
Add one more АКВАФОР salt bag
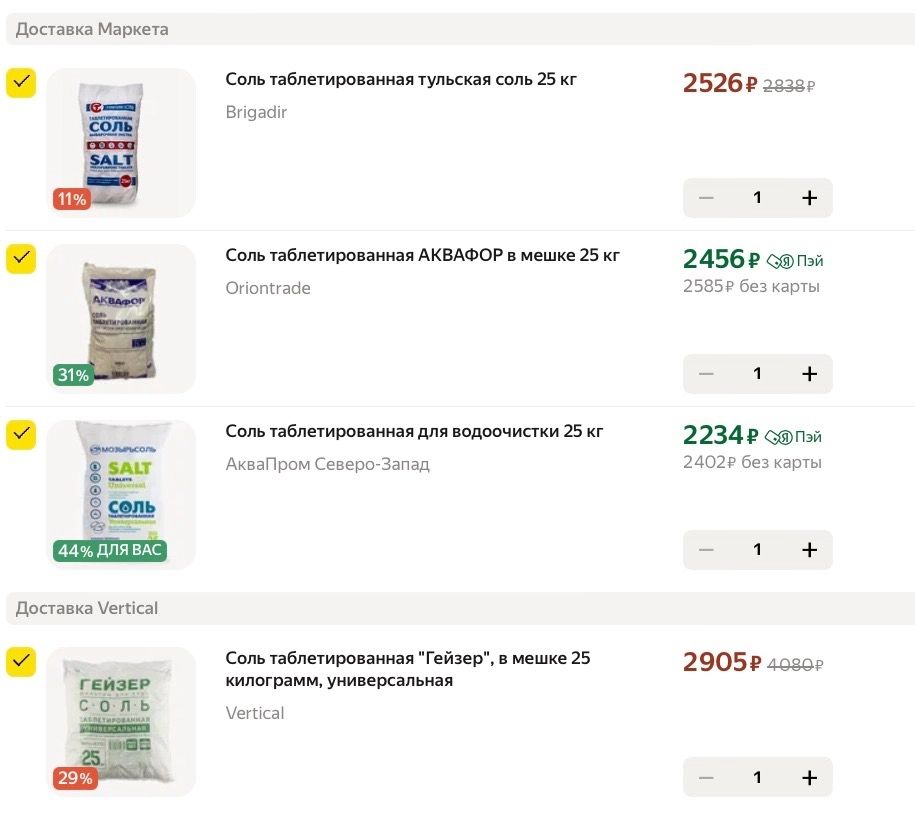[809, 374]
